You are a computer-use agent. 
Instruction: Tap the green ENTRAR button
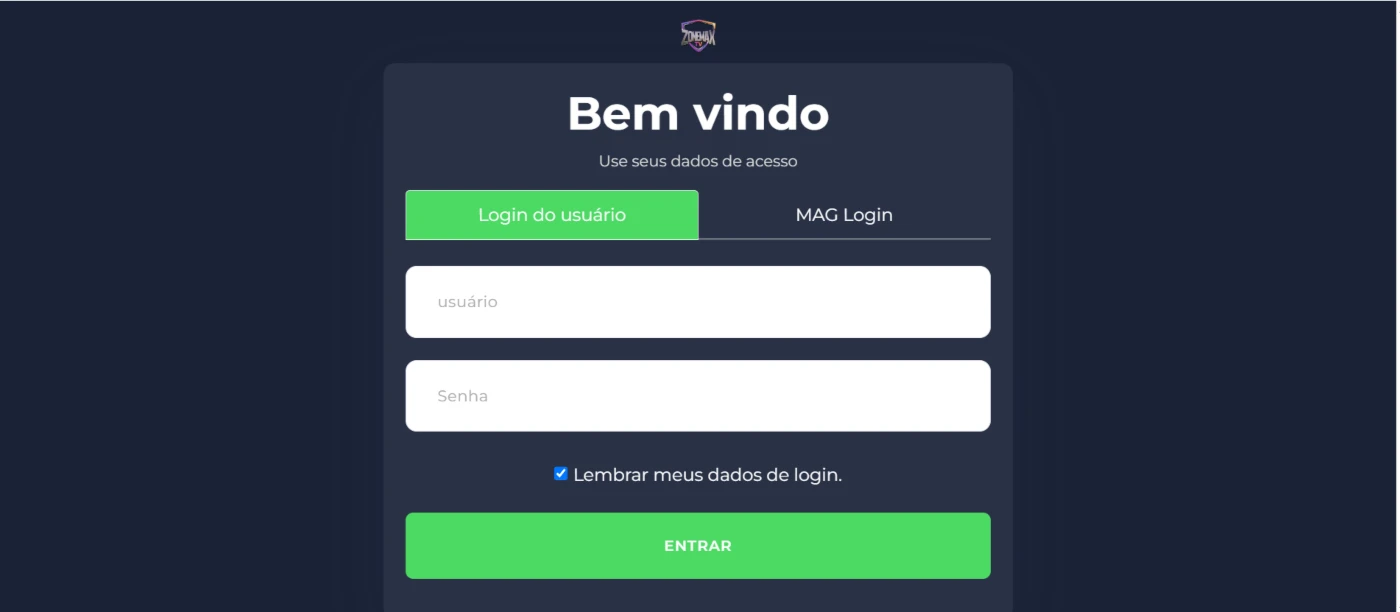(x=697, y=546)
